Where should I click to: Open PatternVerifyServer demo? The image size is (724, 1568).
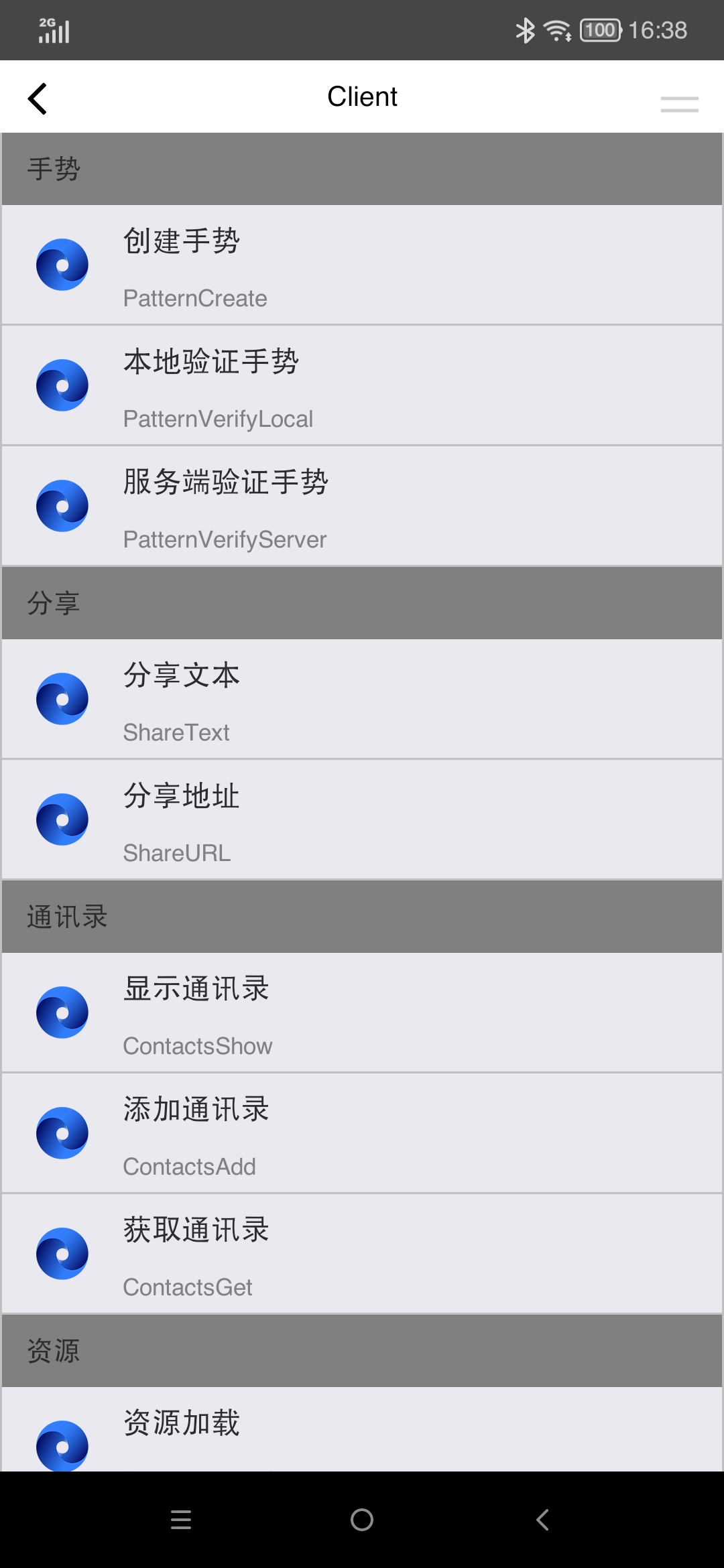tap(362, 507)
